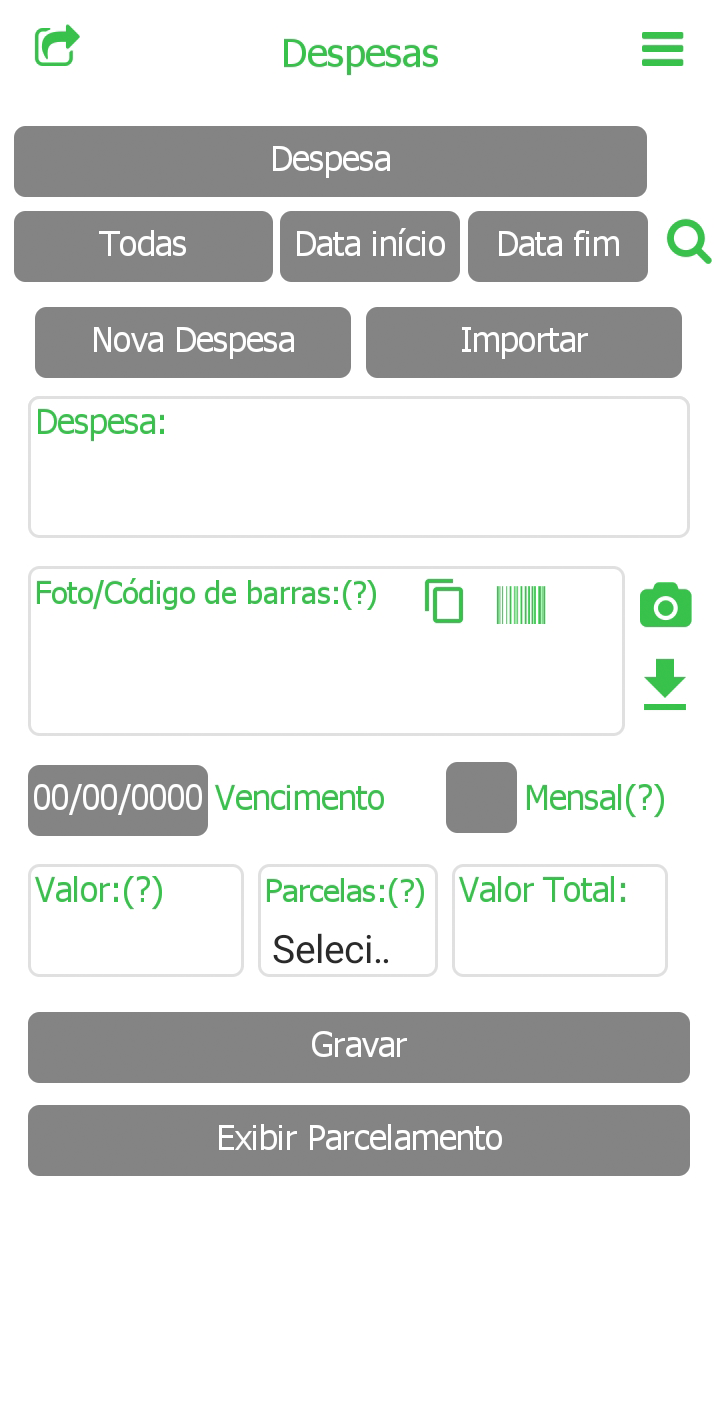Choose the Data fim date
The image size is (720, 1418).
point(558,246)
